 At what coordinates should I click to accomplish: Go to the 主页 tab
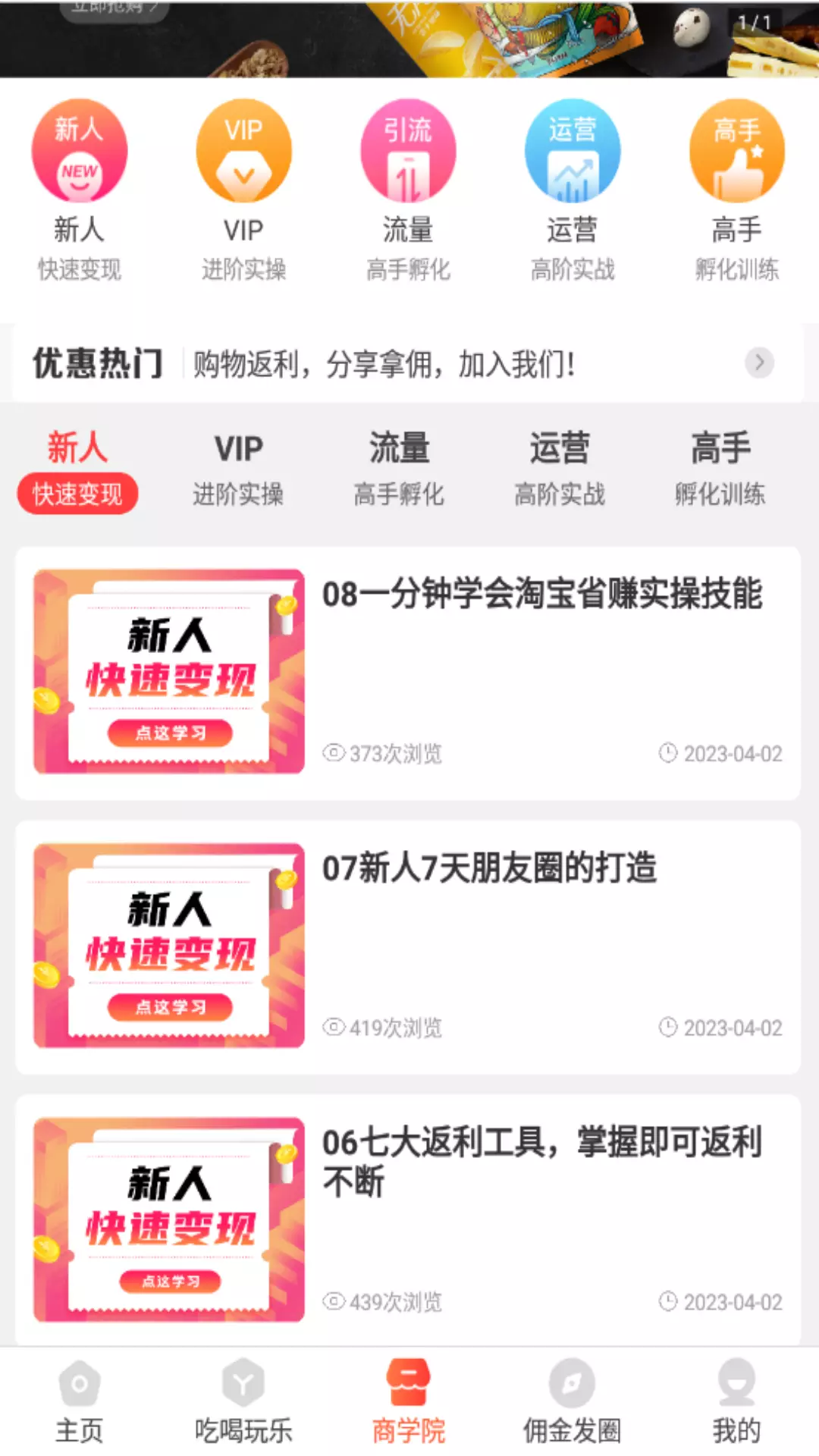point(80,1401)
